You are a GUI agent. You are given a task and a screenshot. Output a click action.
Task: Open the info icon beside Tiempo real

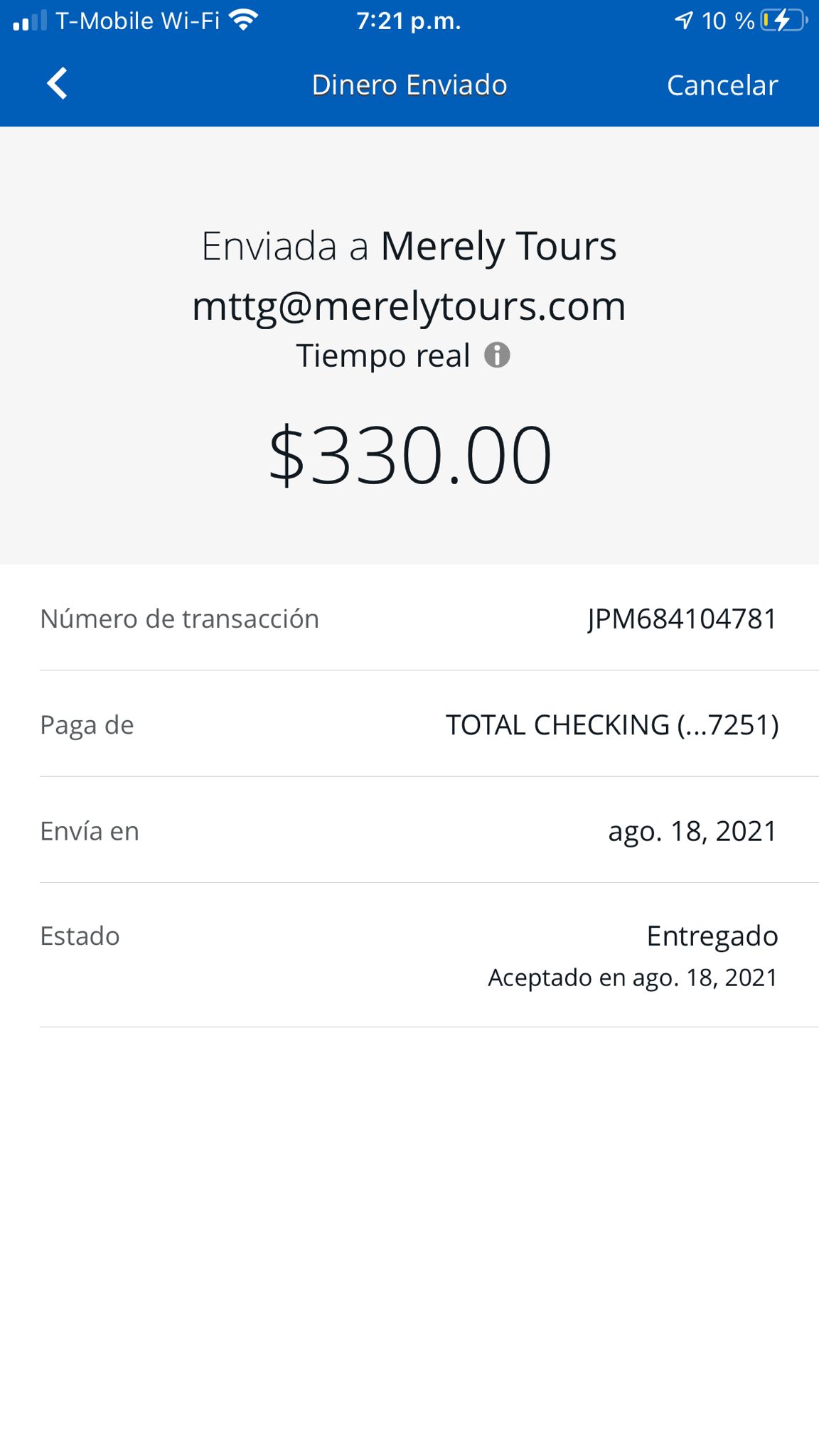click(497, 355)
